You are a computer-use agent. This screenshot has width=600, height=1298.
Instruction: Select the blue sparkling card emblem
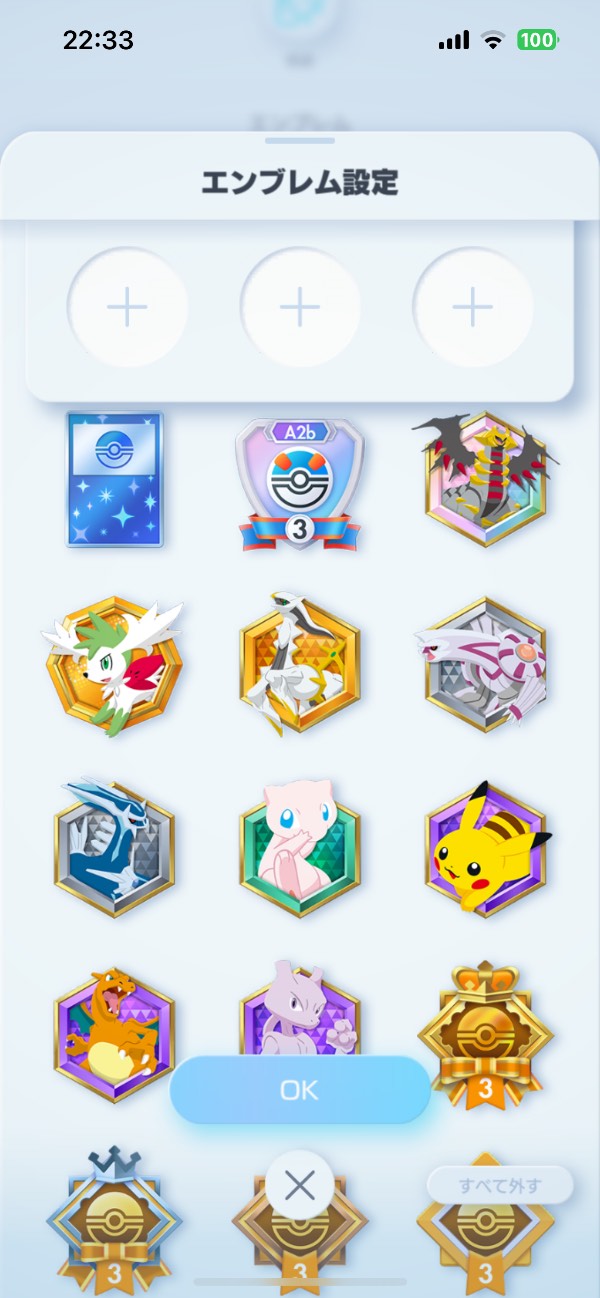(x=114, y=480)
